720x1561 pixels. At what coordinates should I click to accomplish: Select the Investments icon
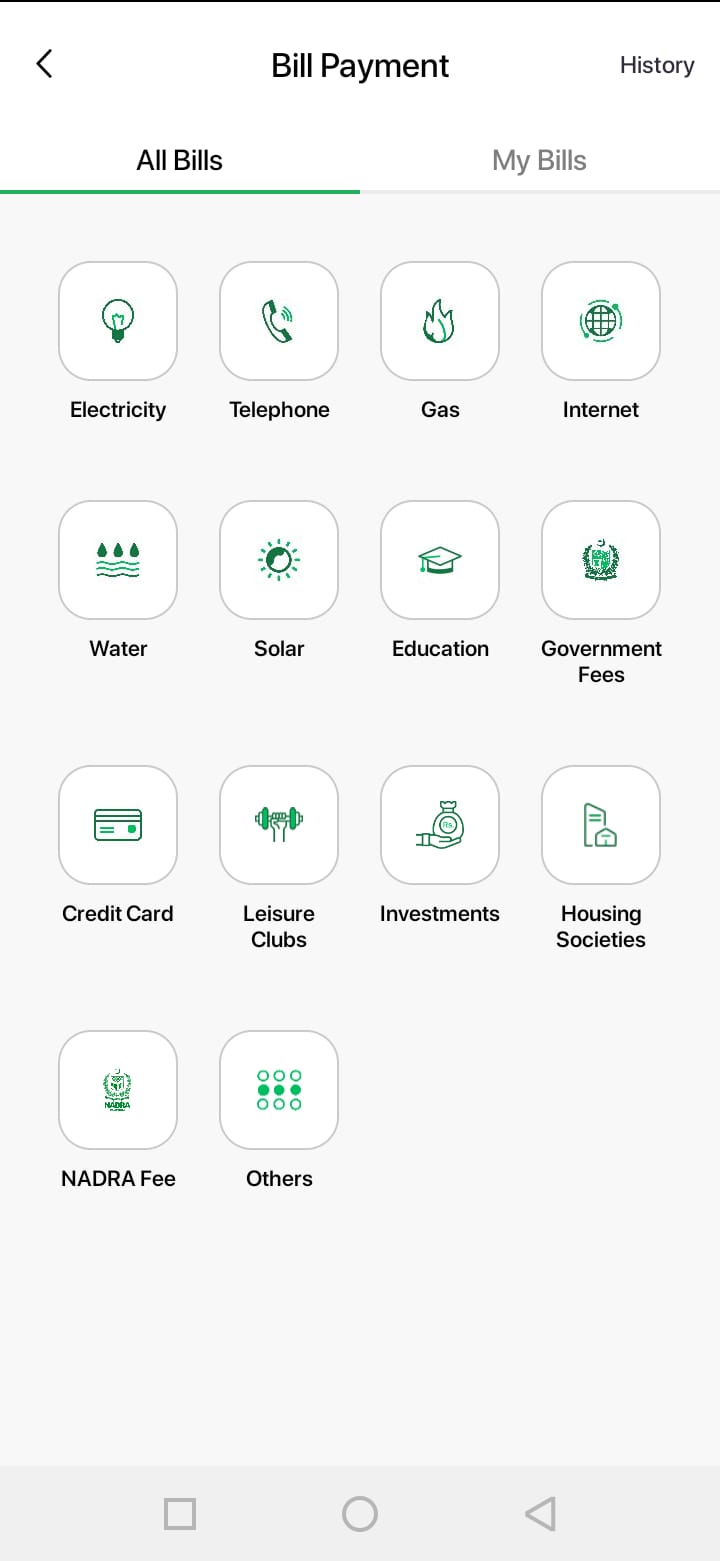click(x=439, y=824)
